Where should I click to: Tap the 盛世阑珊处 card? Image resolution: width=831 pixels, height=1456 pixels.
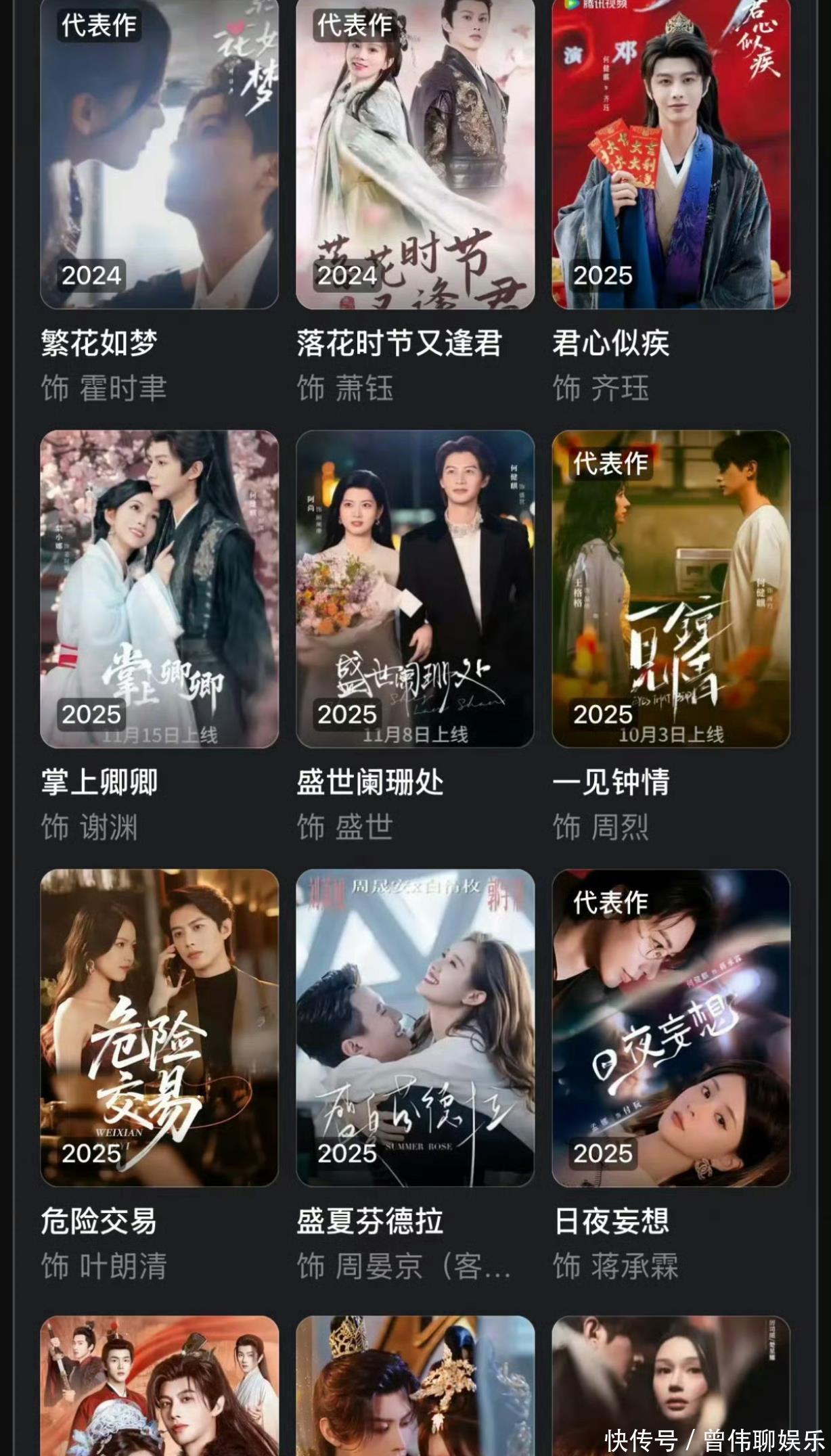tap(415, 589)
